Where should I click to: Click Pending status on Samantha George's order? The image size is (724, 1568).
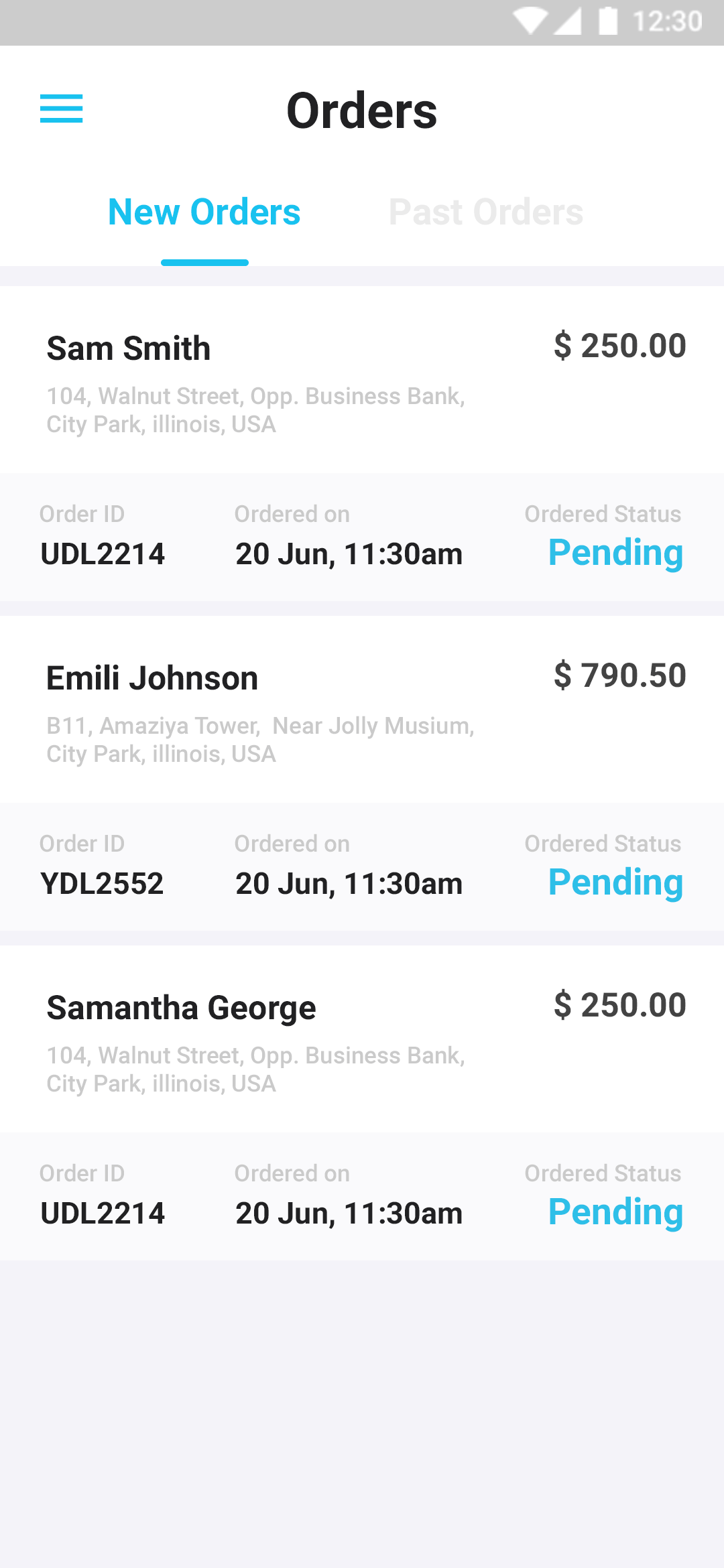(615, 1212)
